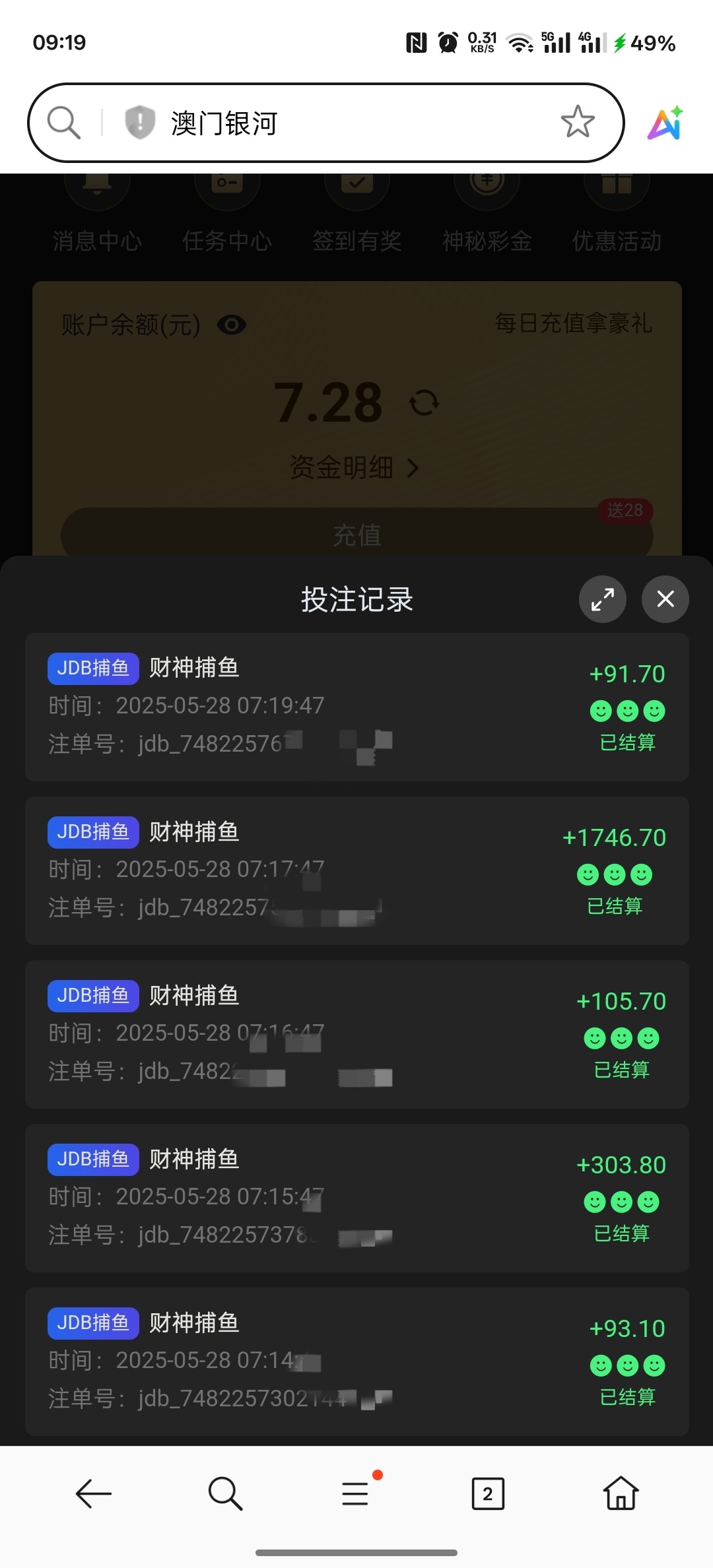Bookmark this page with the star icon
The height and width of the screenshot is (1568, 713).
(x=577, y=122)
